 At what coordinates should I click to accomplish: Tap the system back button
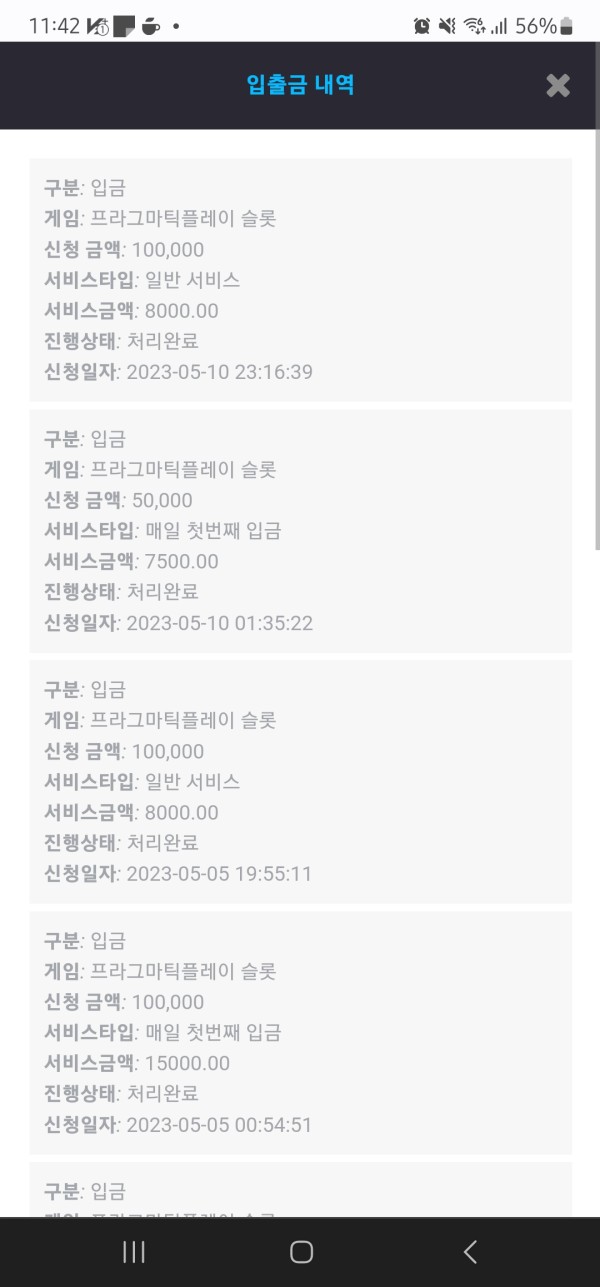tap(469, 1251)
